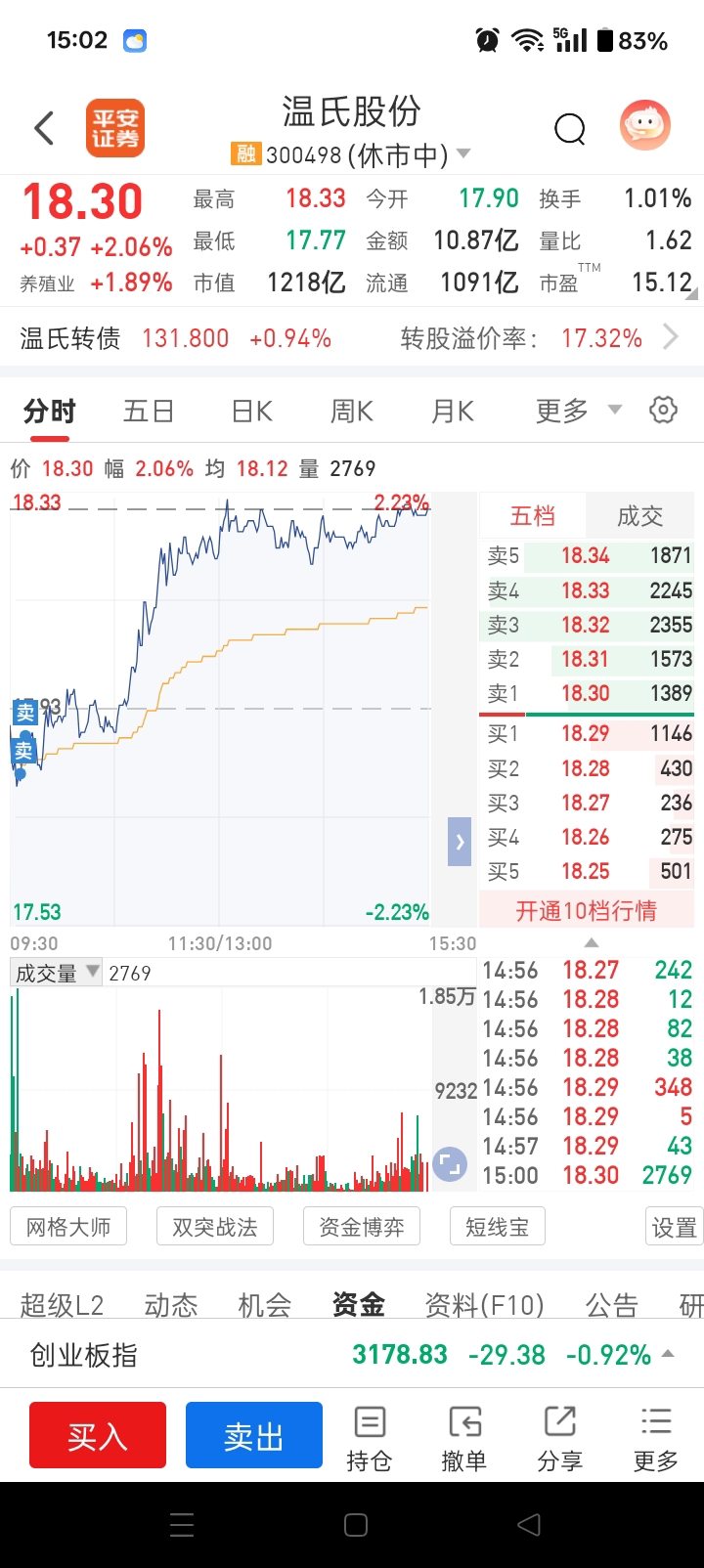This screenshot has width=704, height=1568.
Task: Open the 成交量 indicator dropdown
Action: coord(57,973)
